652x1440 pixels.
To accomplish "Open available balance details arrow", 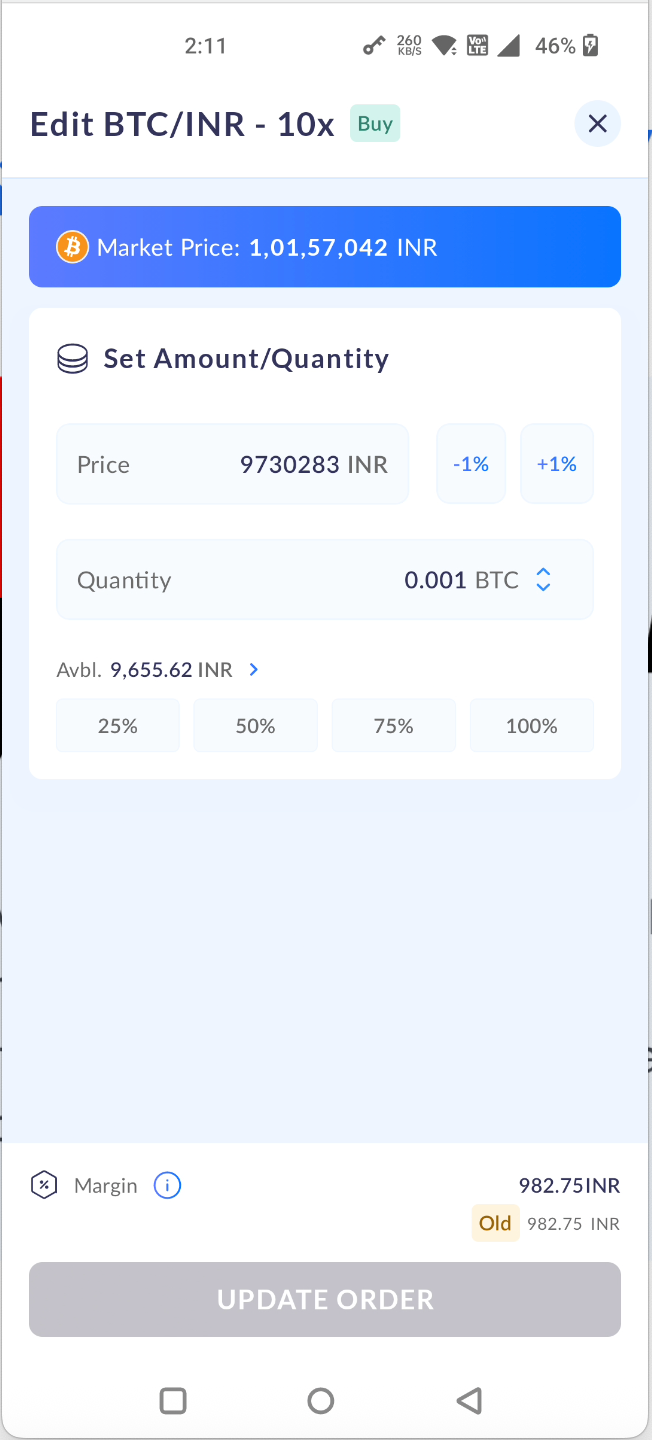I will pos(254,670).
